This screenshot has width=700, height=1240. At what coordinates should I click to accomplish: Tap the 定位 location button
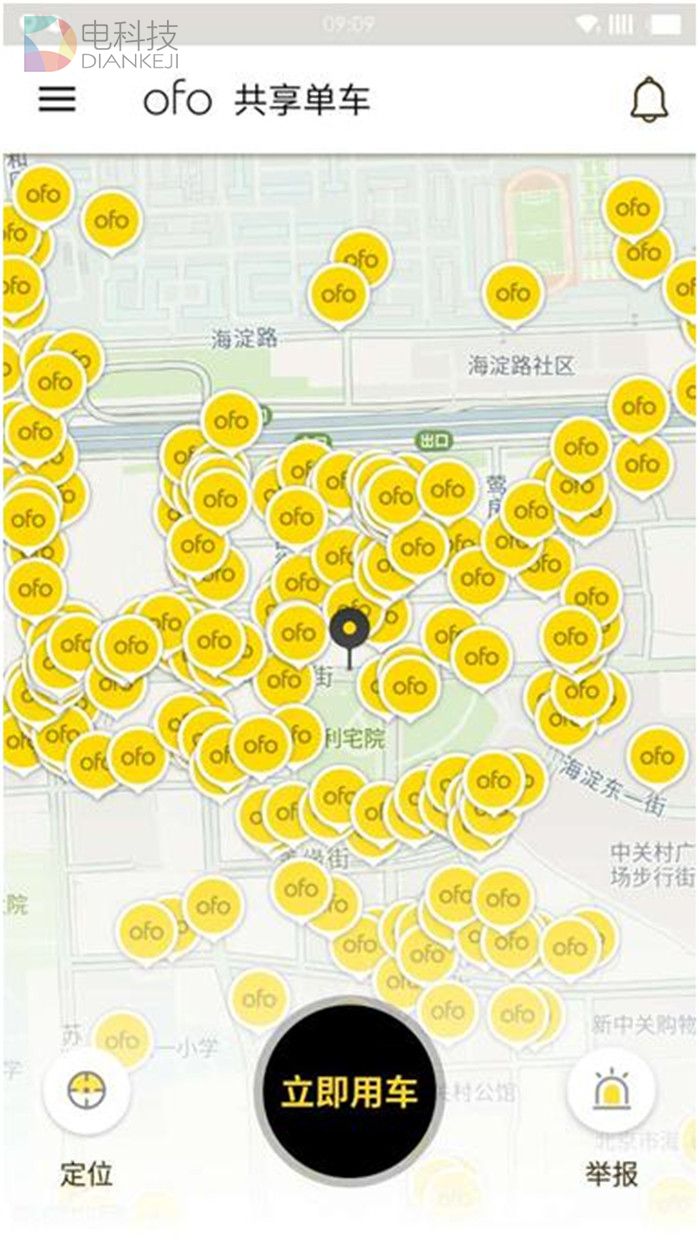coord(87,1091)
